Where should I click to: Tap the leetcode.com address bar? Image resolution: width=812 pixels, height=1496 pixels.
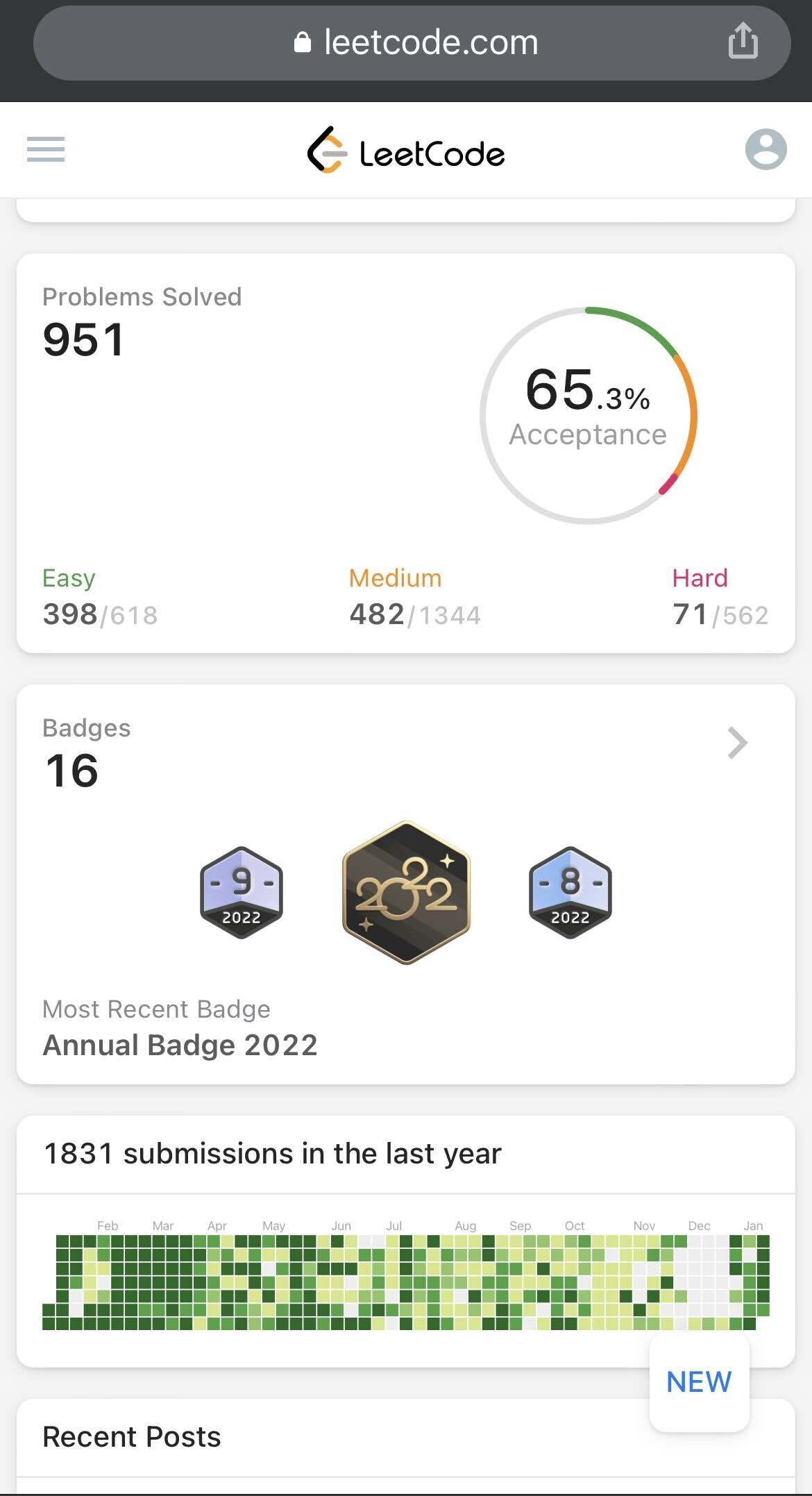(x=415, y=42)
